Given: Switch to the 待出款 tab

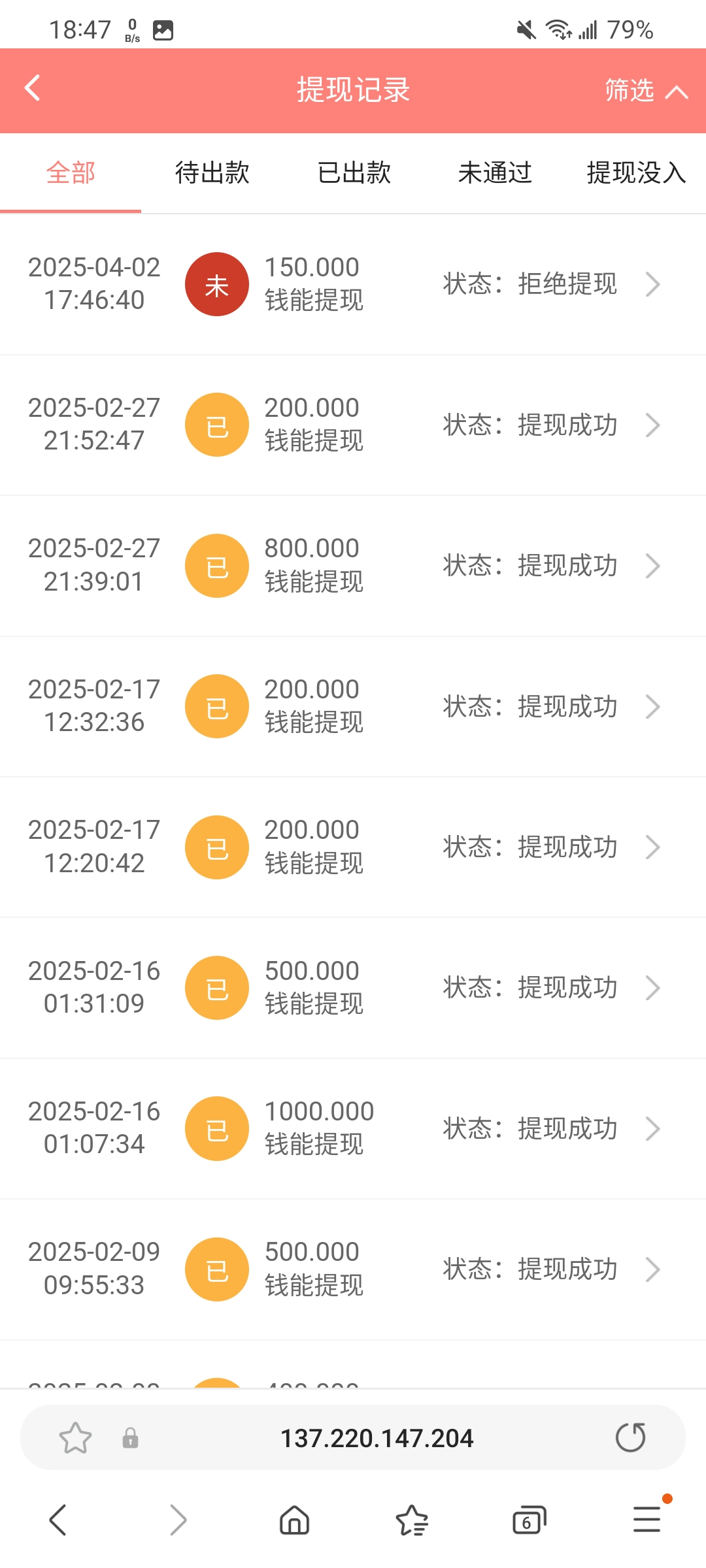Looking at the screenshot, I should [x=211, y=172].
